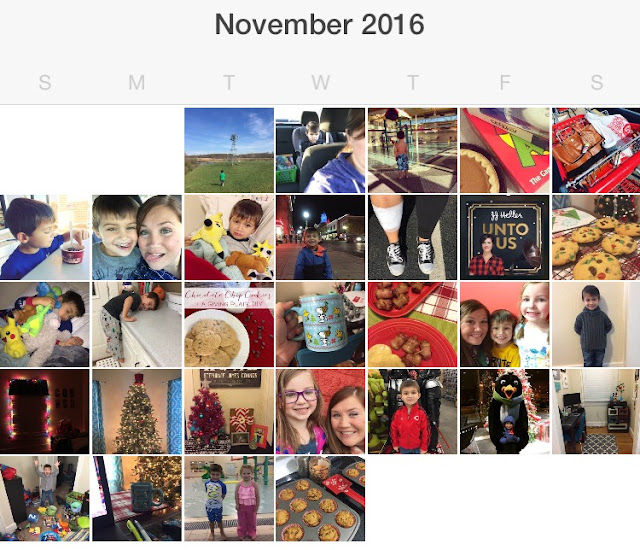The height and width of the screenshot is (550, 640).
Task: Open the mug by Christmas tree photo
Action: point(136,498)
